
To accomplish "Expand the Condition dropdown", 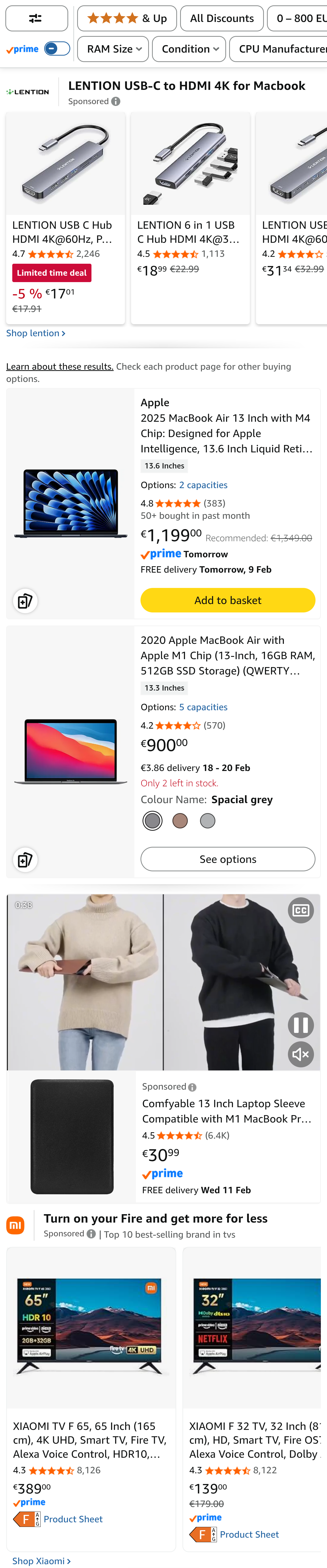I will click(x=189, y=49).
